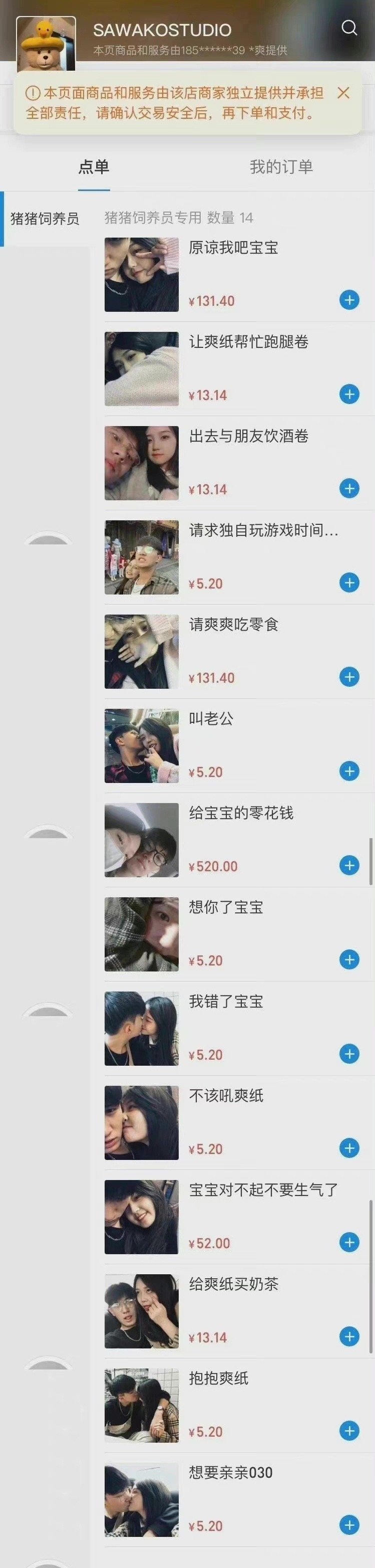Add 叫老公 to the order

(x=349, y=771)
